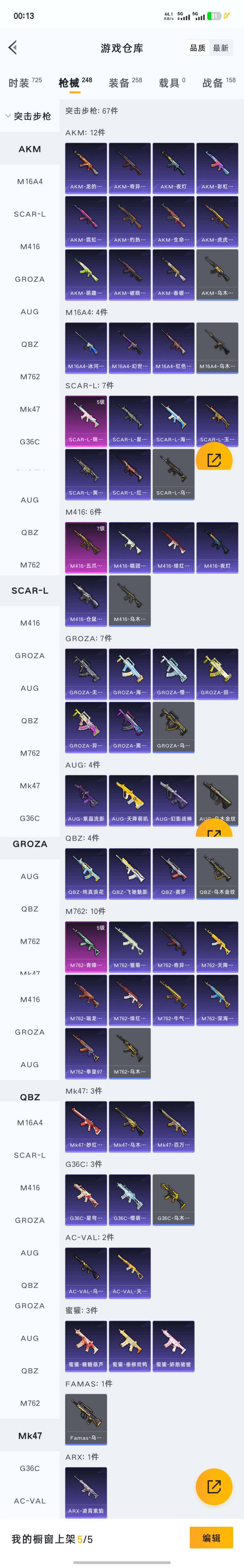Open the level 7 M416-五爪 skin
This screenshot has height=1568, width=244.
point(86,547)
